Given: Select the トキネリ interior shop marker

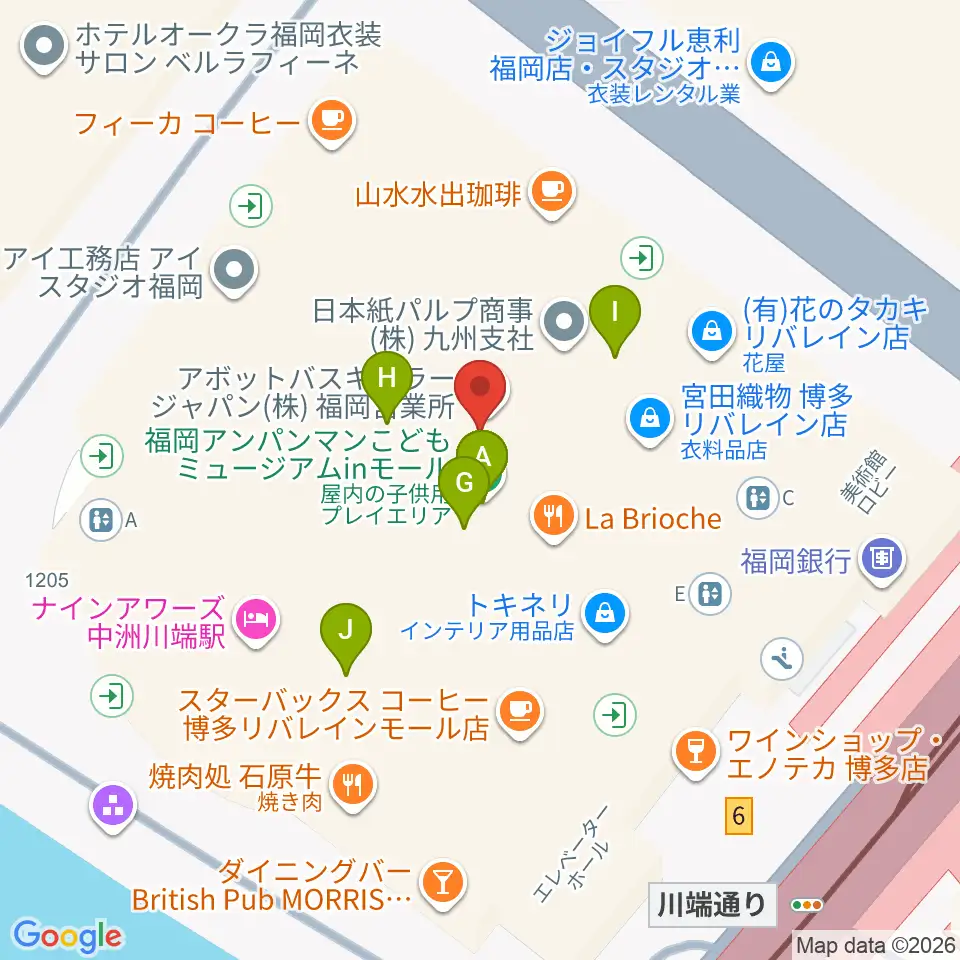Looking at the screenshot, I should (605, 614).
